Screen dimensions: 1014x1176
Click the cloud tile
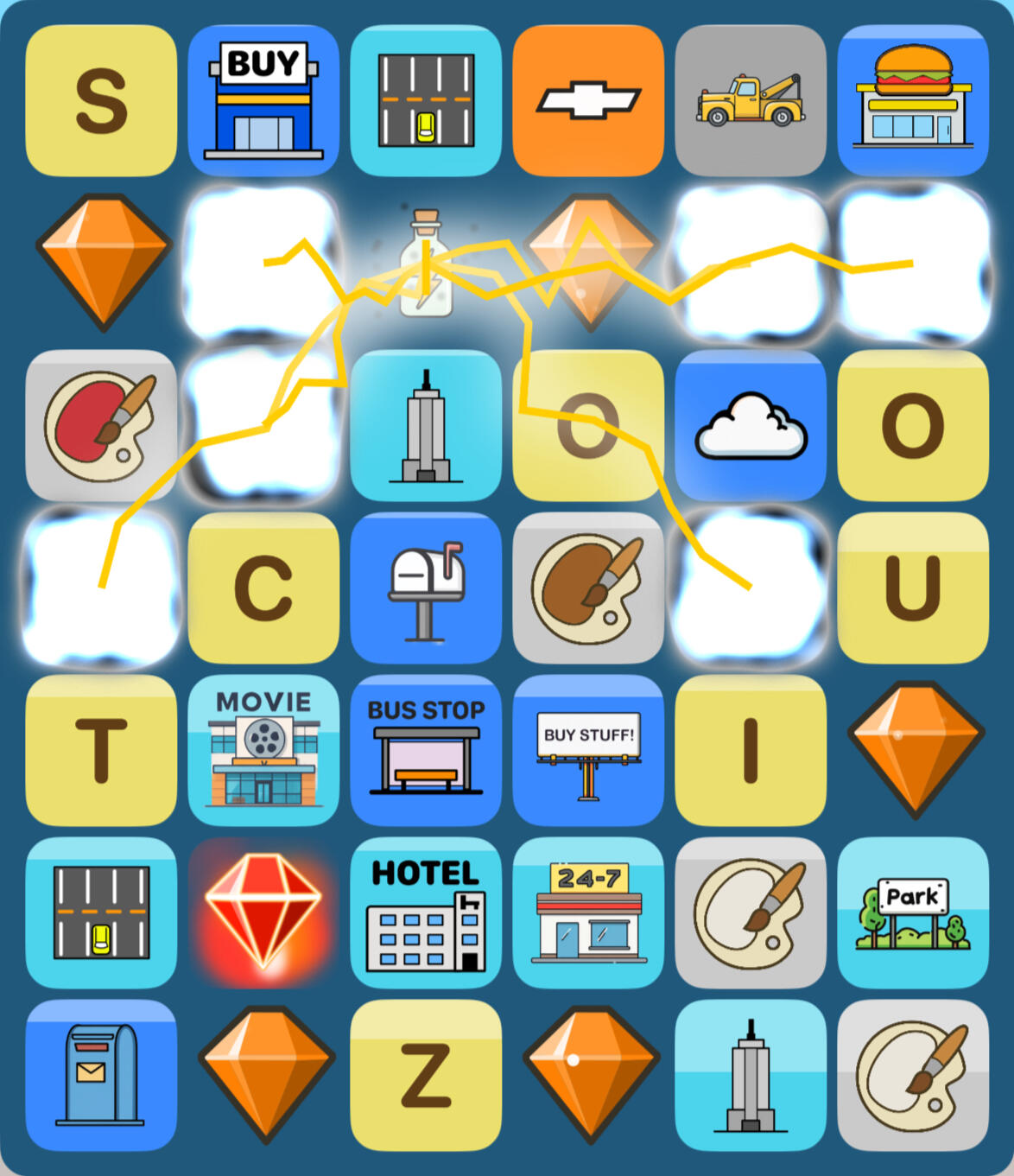(751, 426)
